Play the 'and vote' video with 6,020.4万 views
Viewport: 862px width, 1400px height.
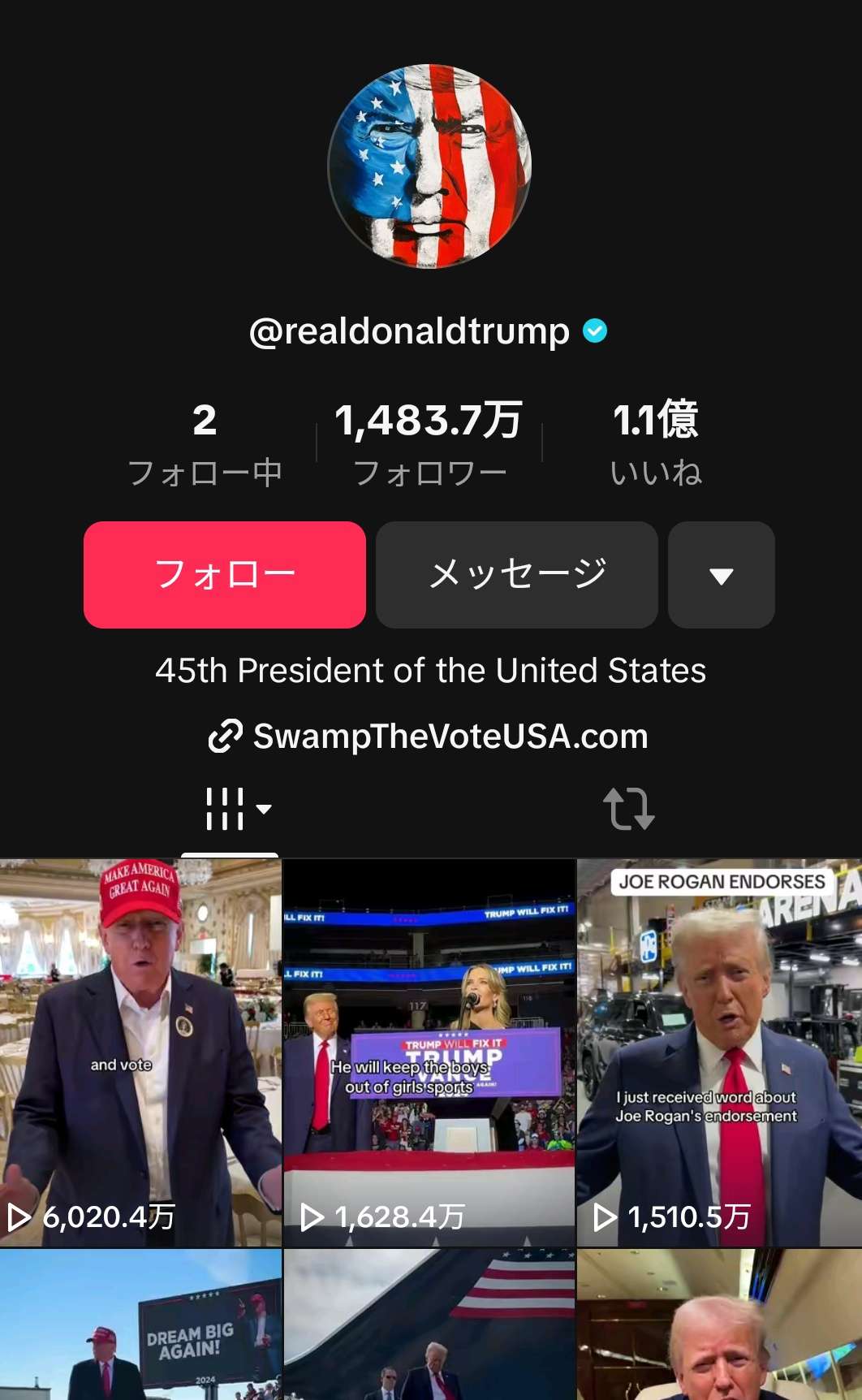point(140,1052)
